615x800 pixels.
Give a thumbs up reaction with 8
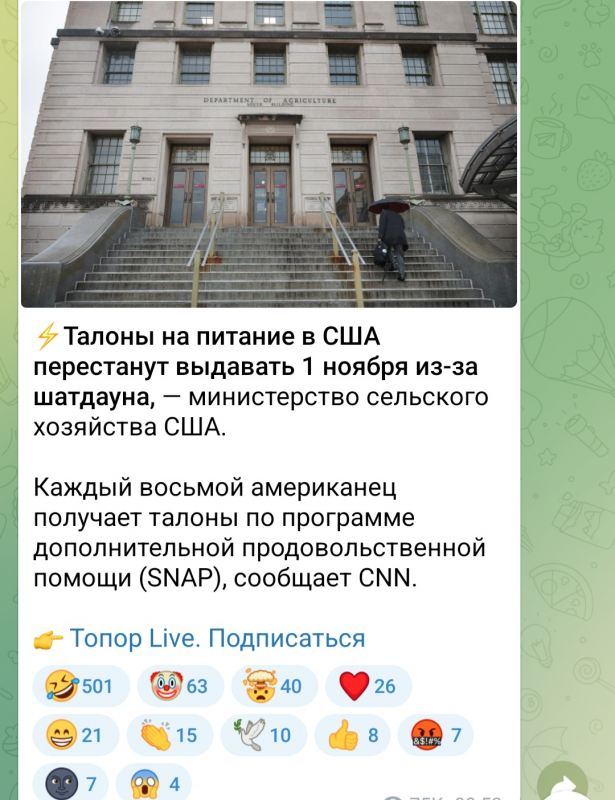(x=352, y=735)
